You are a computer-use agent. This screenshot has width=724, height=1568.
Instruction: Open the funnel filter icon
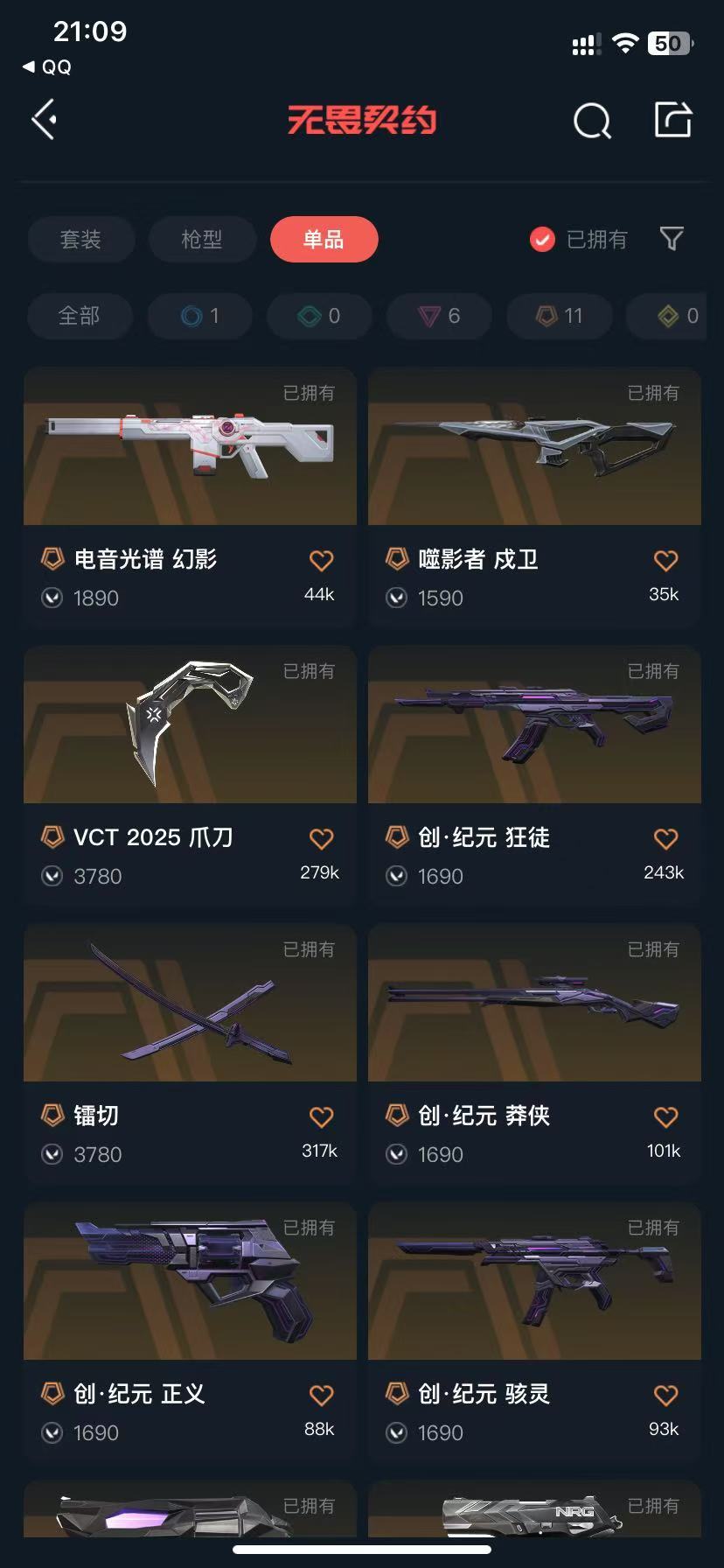[672, 239]
